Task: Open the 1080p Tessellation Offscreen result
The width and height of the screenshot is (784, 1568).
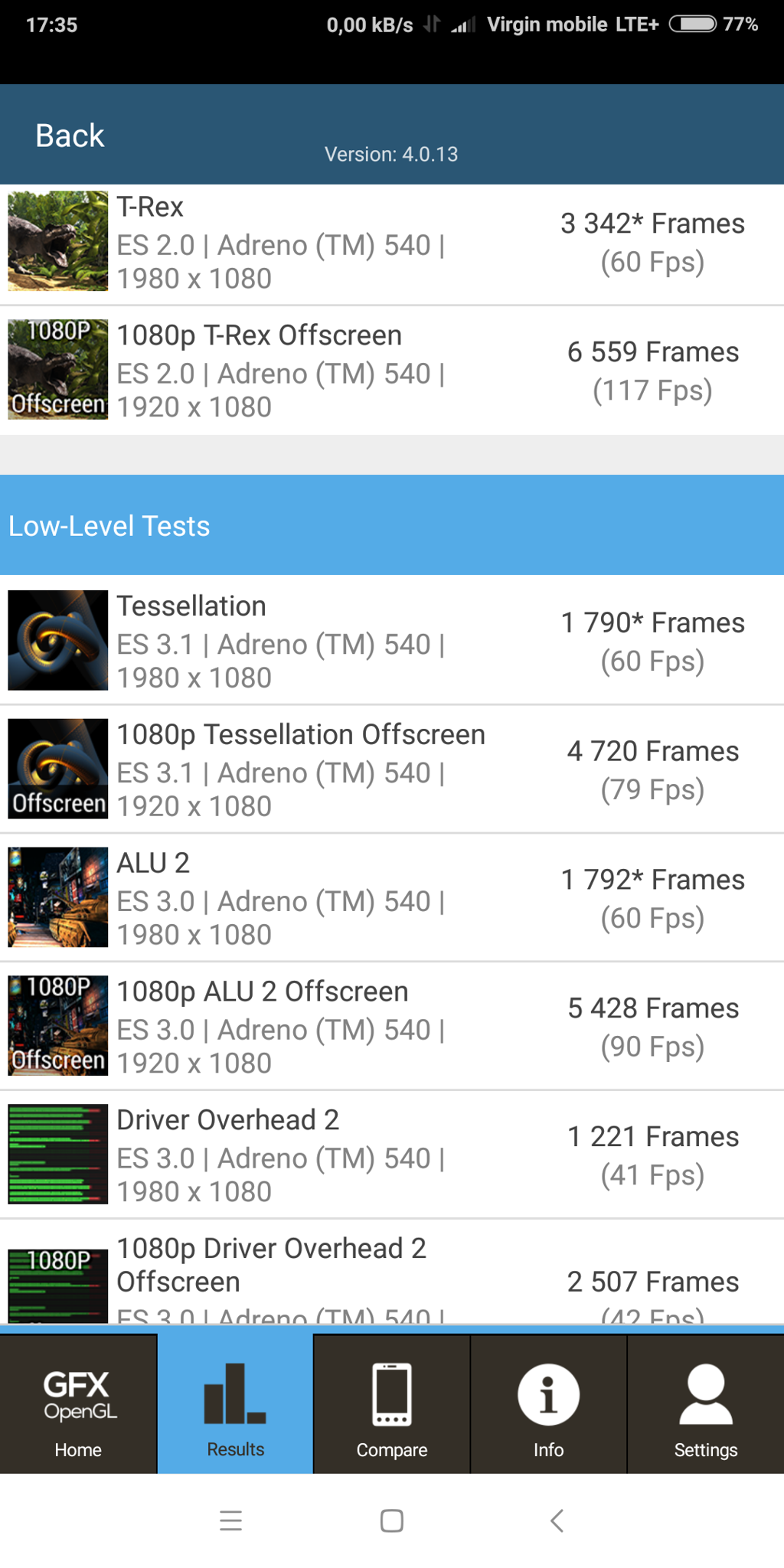Action: pyautogui.click(x=392, y=769)
